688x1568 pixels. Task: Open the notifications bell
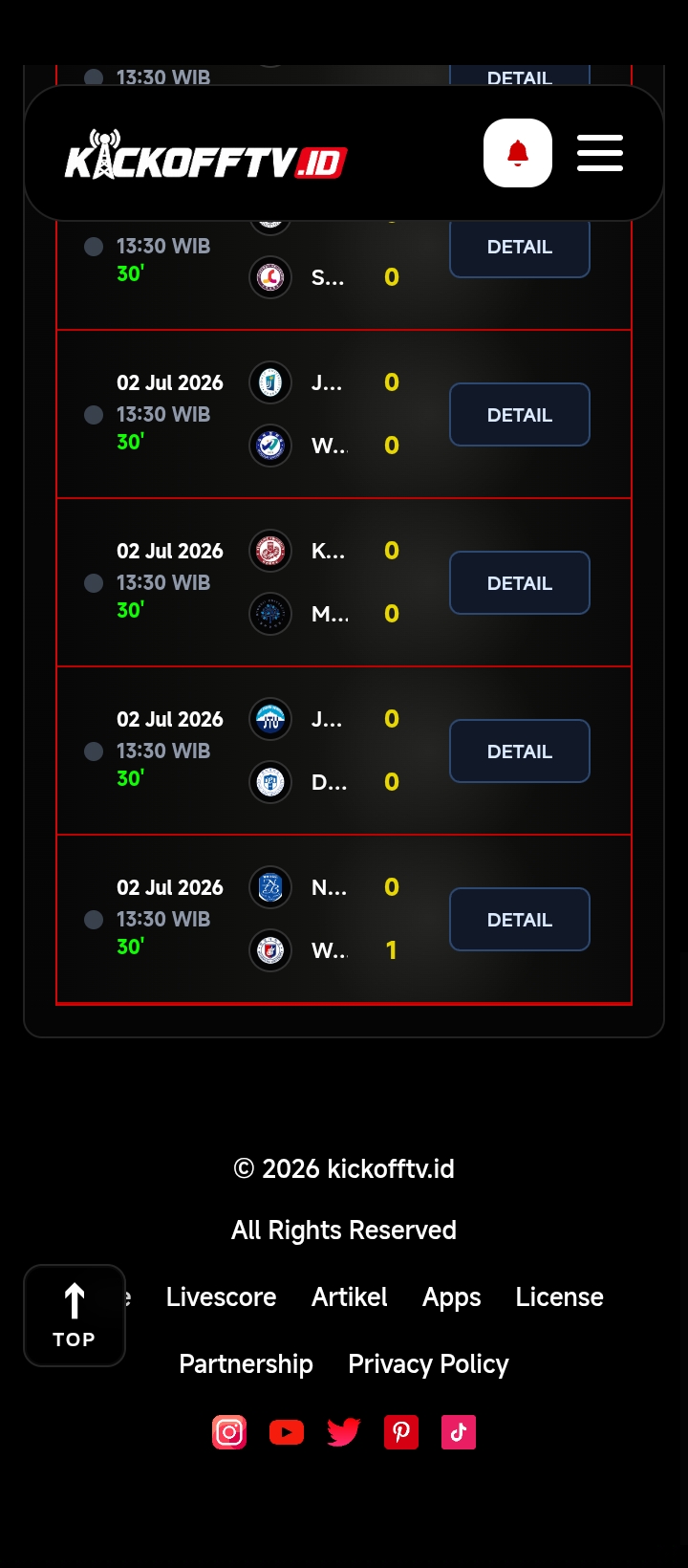tap(518, 153)
